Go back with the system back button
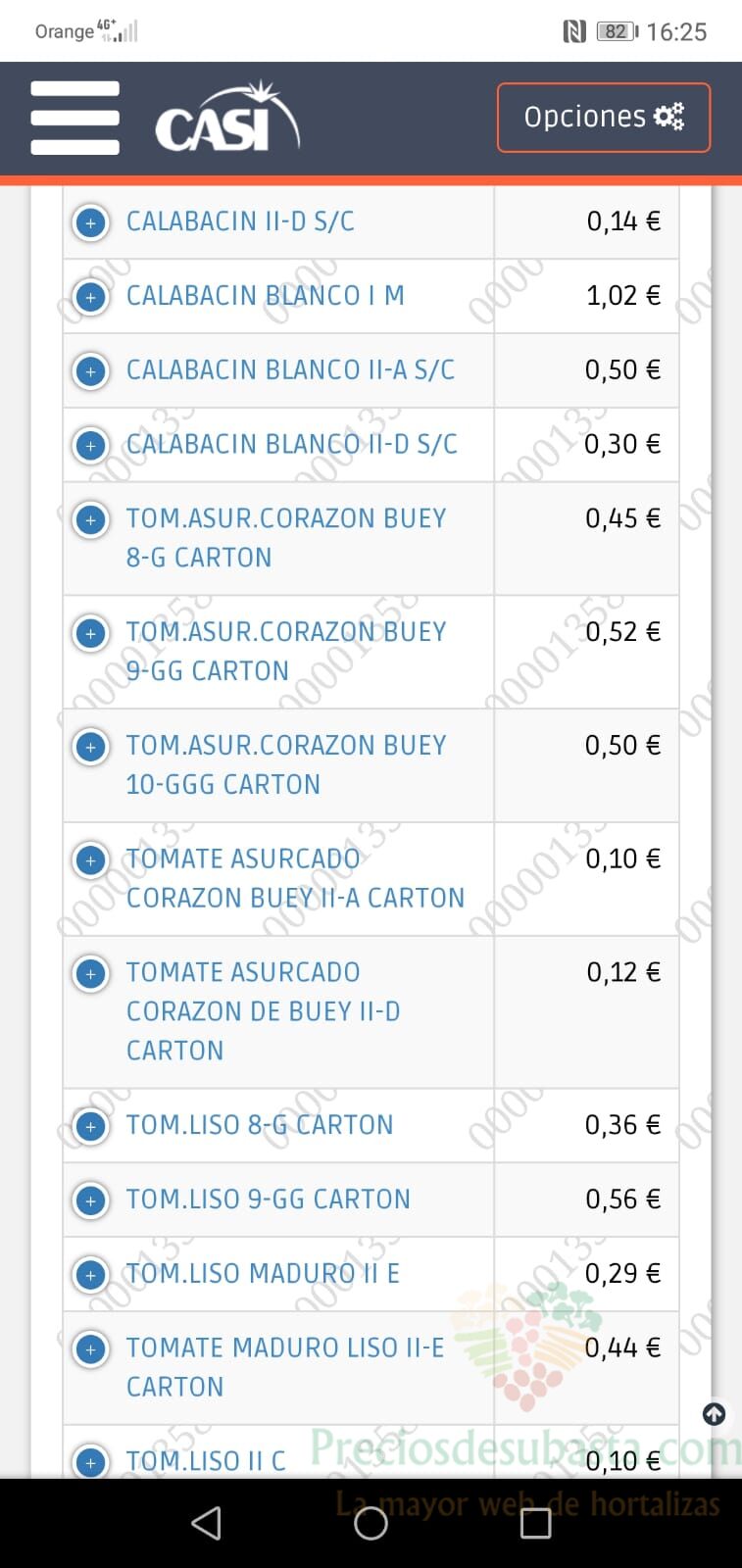Viewport: 742px width, 1568px height. (x=206, y=1523)
